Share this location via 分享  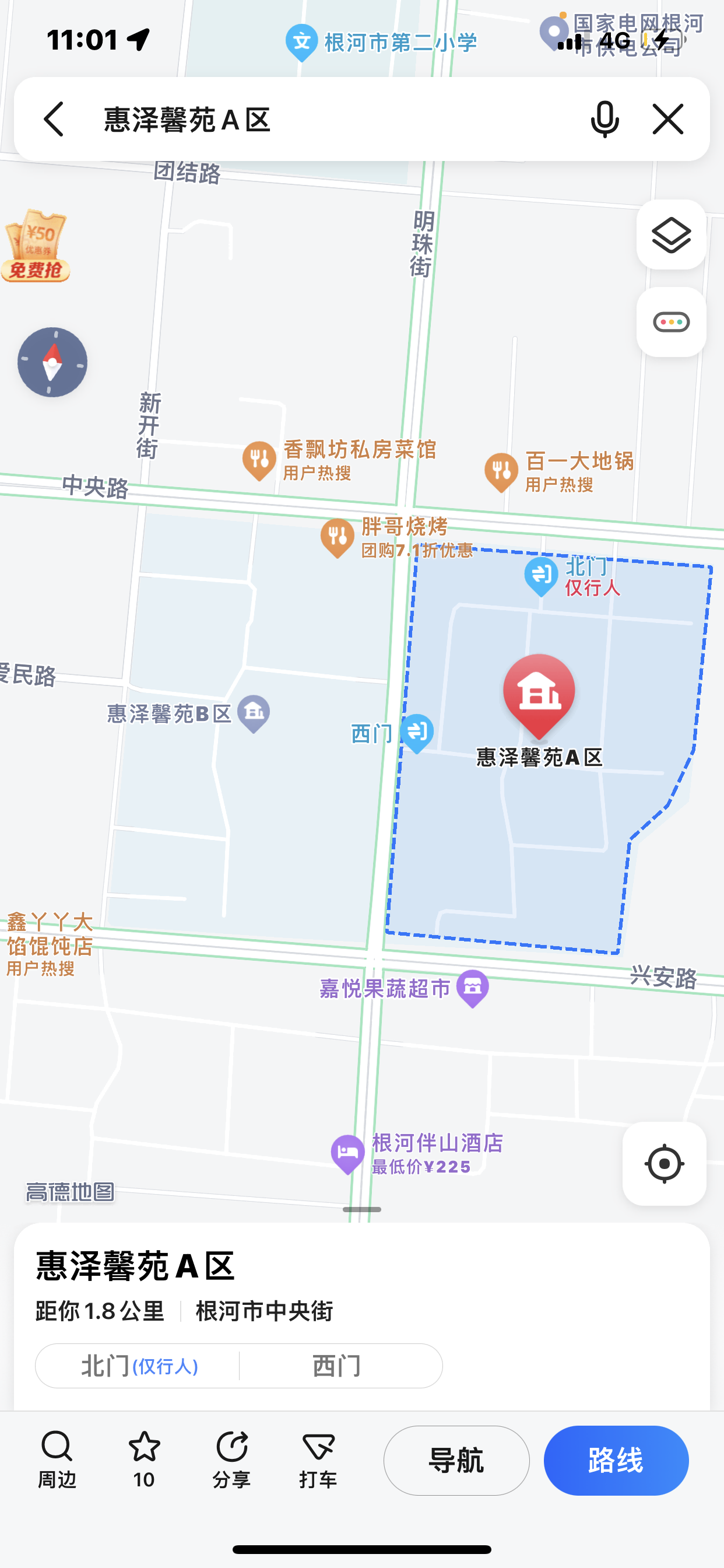[232, 1459]
